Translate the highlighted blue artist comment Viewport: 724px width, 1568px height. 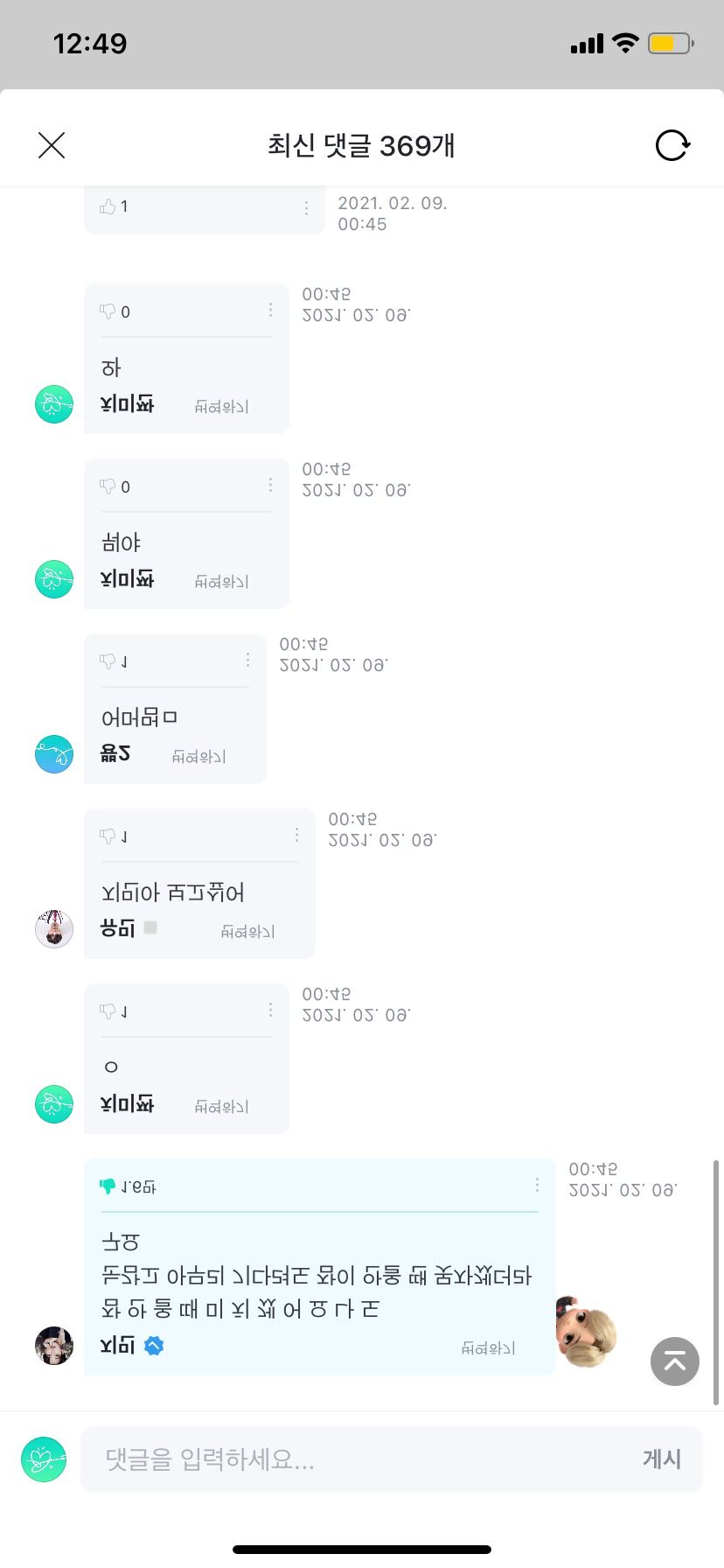click(488, 1348)
